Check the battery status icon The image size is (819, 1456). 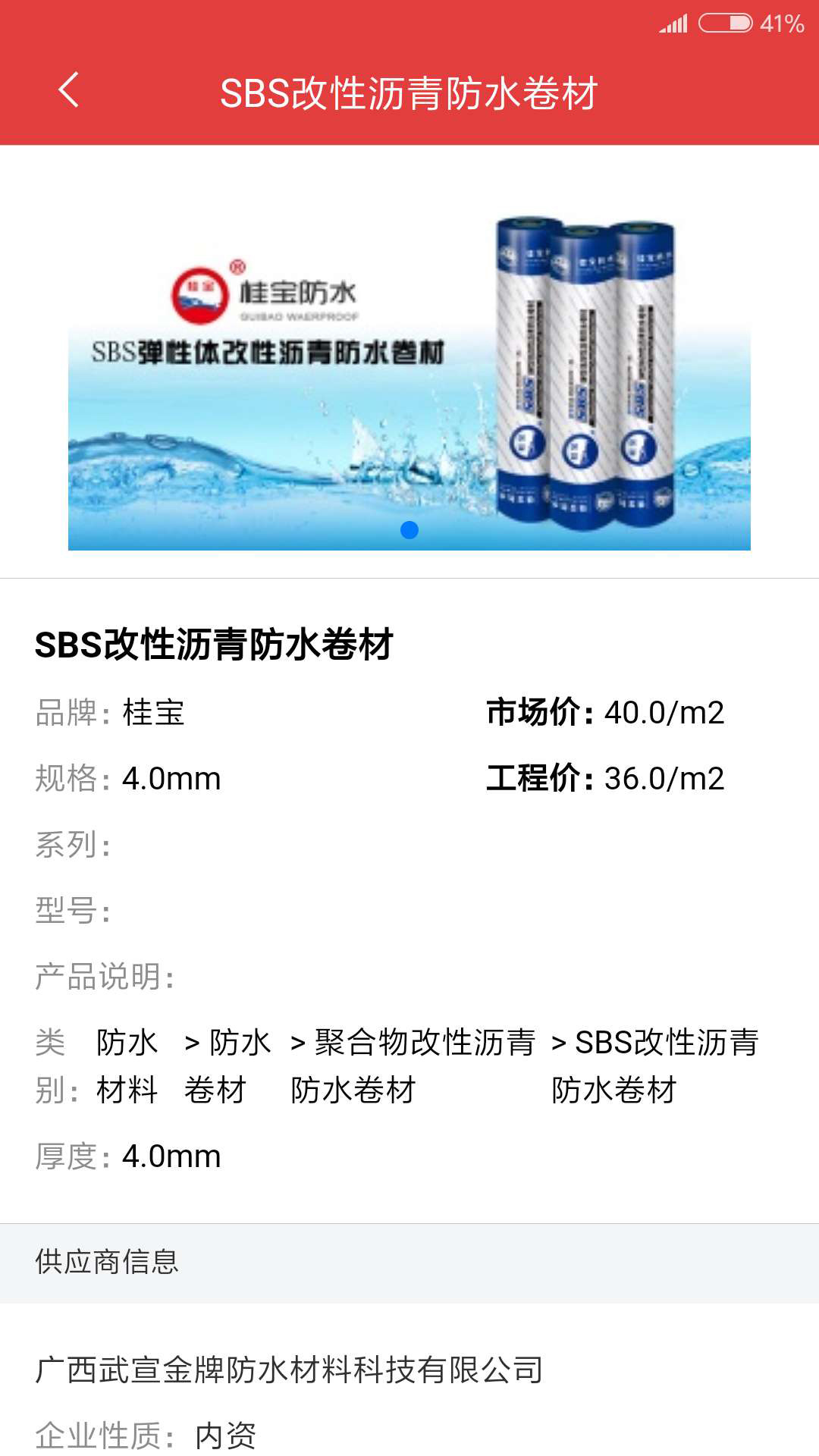[x=726, y=23]
